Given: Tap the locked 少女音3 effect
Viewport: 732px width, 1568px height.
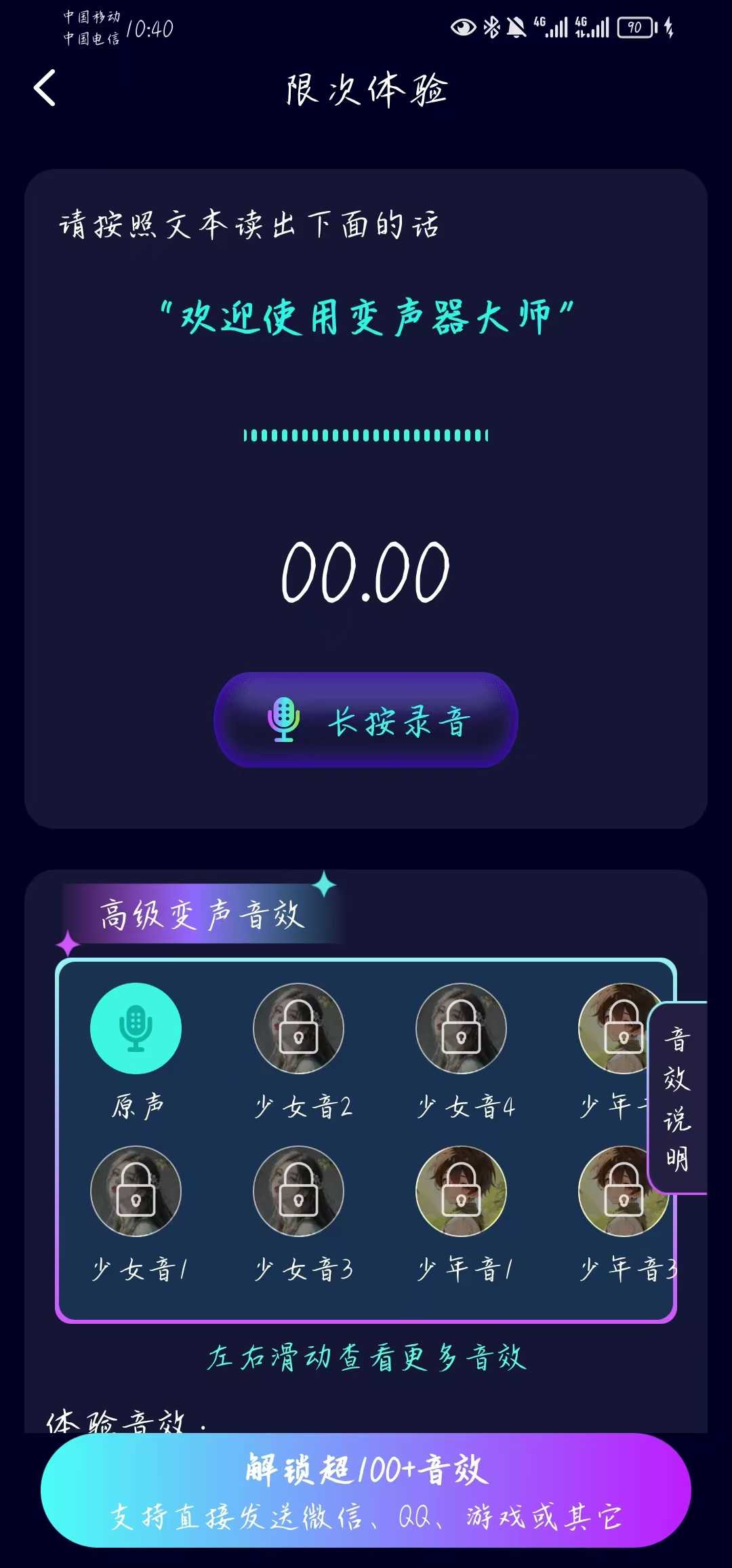Looking at the screenshot, I should 298,1191.
